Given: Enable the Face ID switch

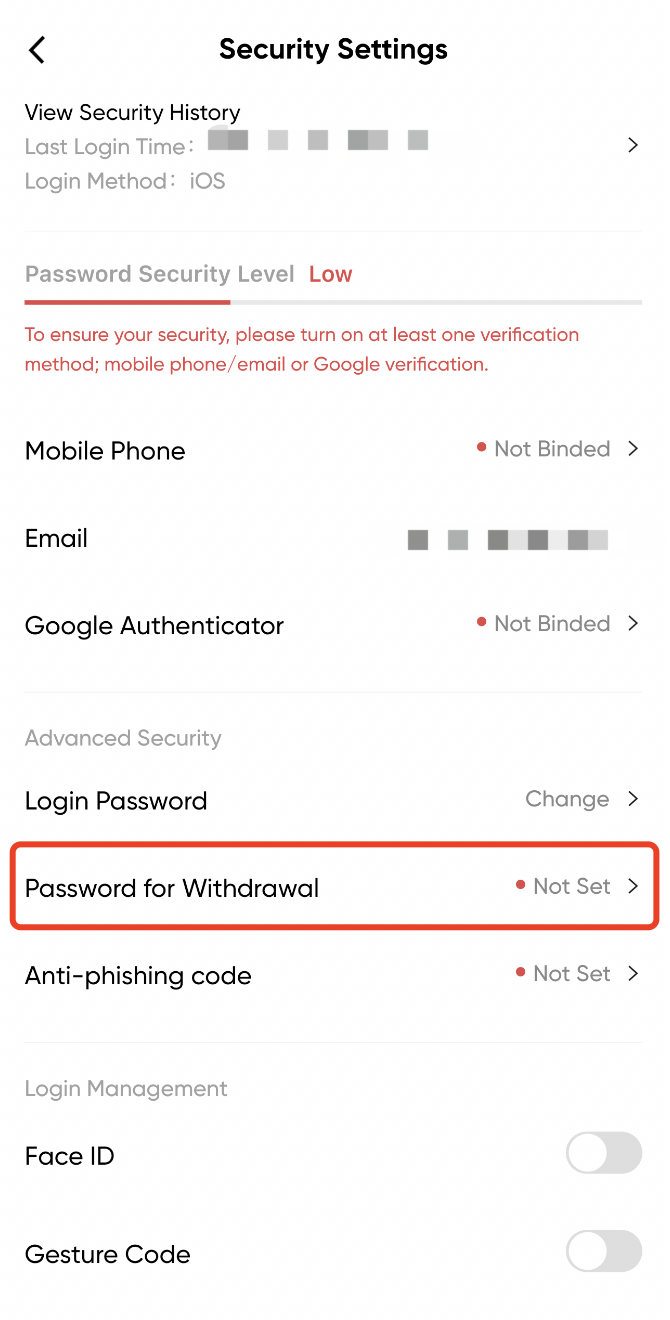Looking at the screenshot, I should (604, 1153).
